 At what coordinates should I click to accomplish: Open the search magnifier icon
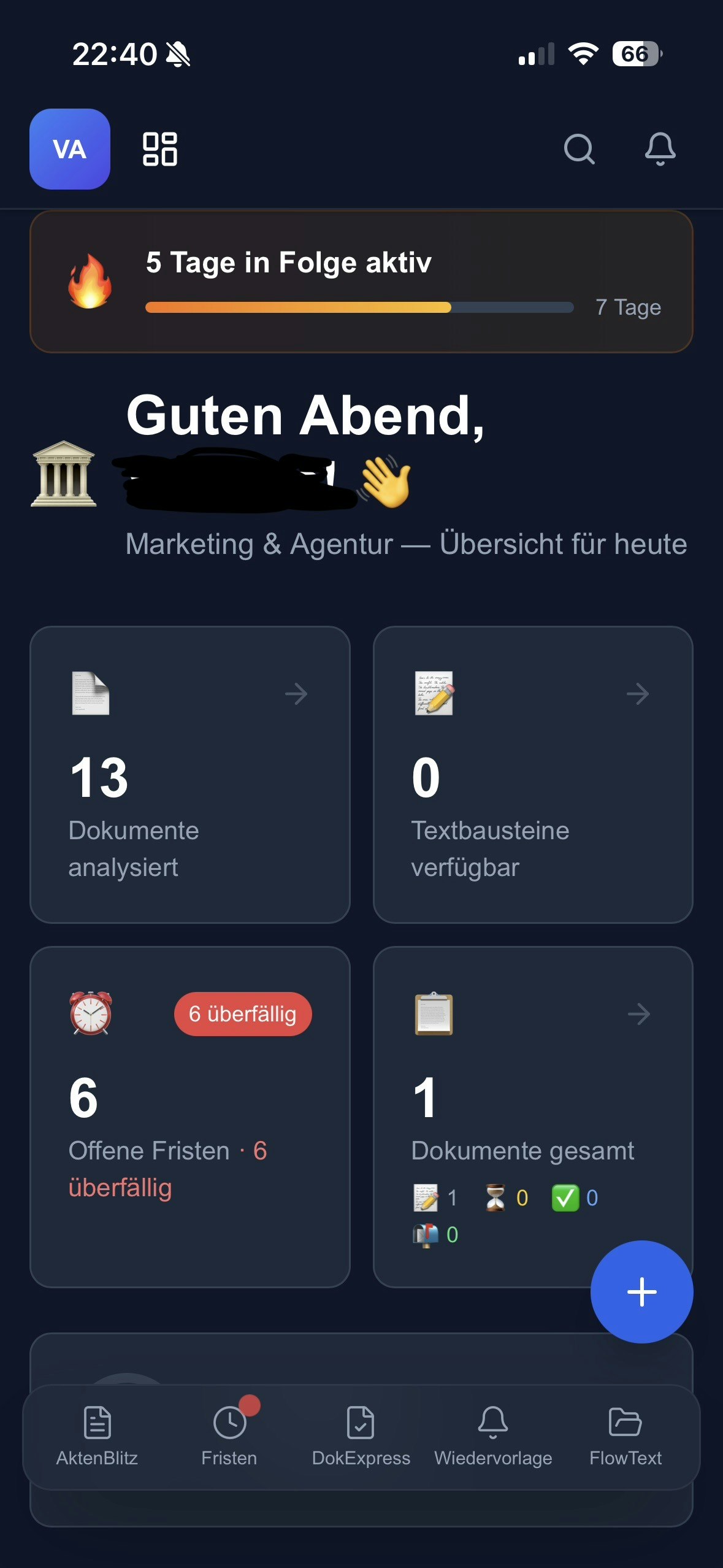pos(579,149)
